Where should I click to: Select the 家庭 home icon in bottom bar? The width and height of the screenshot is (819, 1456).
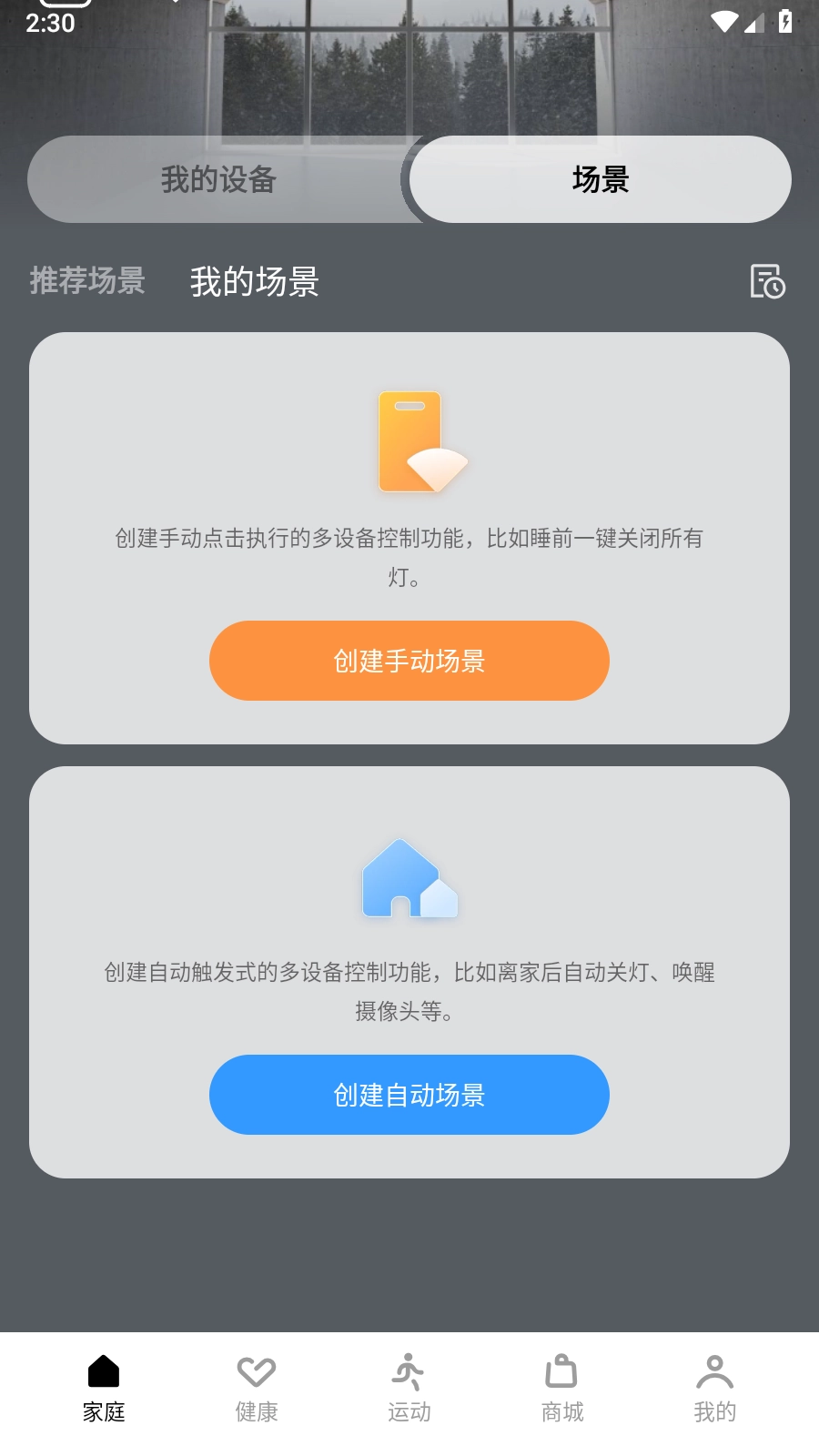click(x=103, y=1370)
